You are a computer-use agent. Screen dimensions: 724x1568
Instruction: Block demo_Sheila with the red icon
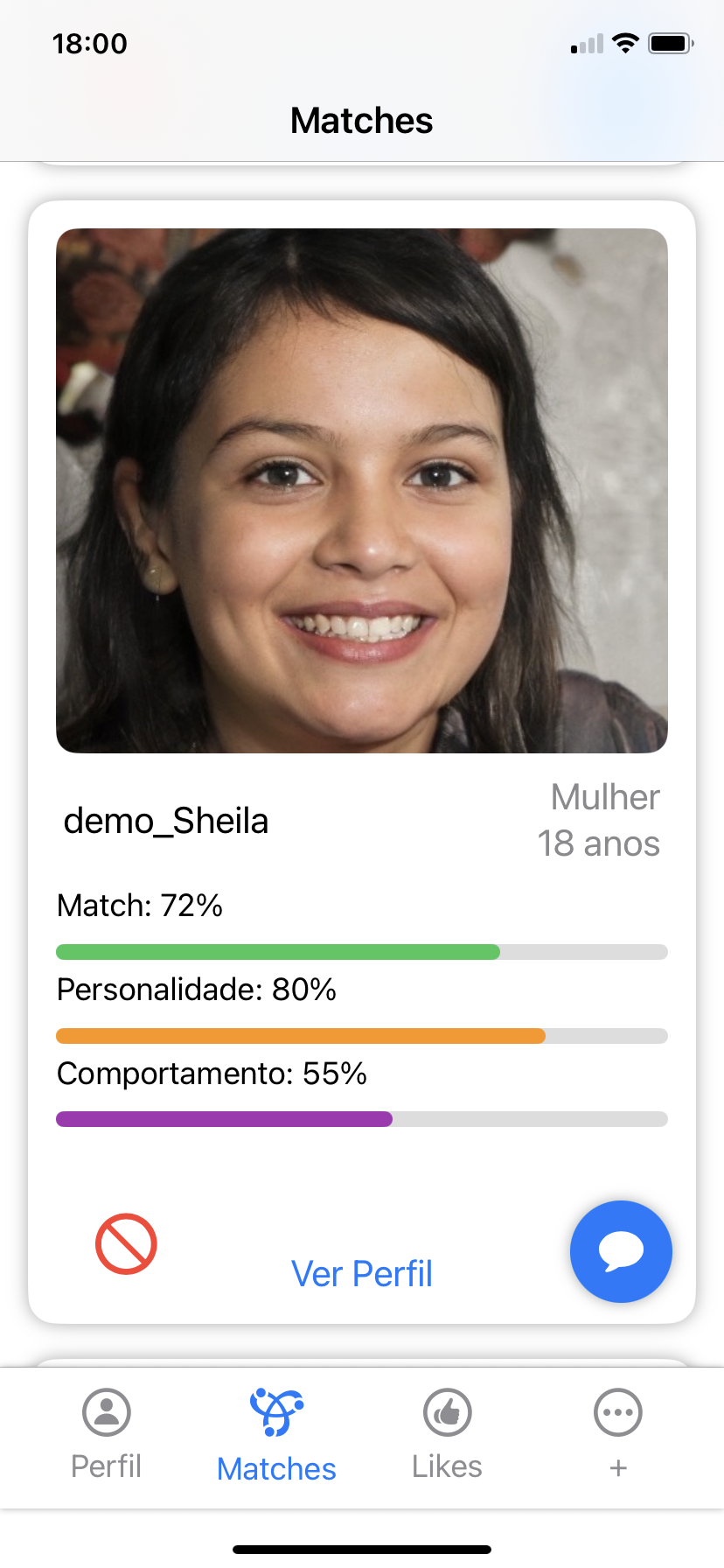coord(126,1243)
